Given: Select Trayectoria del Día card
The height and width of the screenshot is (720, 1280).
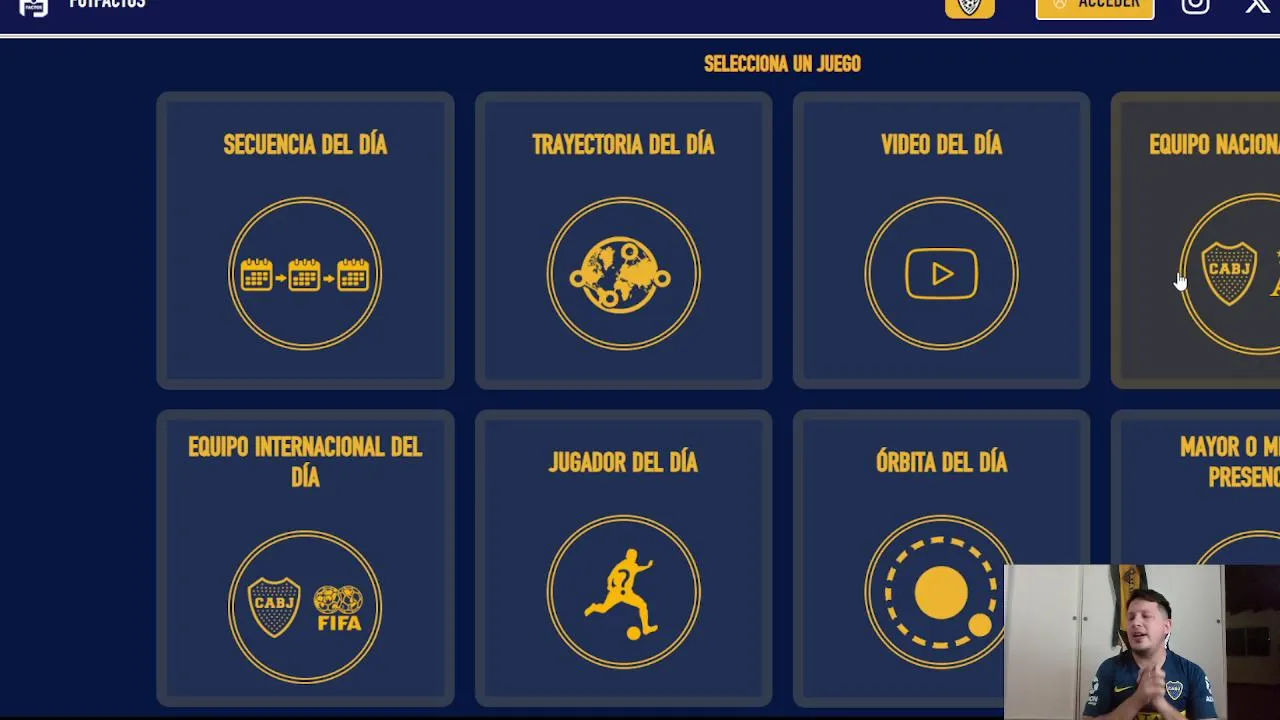Looking at the screenshot, I should [x=623, y=240].
